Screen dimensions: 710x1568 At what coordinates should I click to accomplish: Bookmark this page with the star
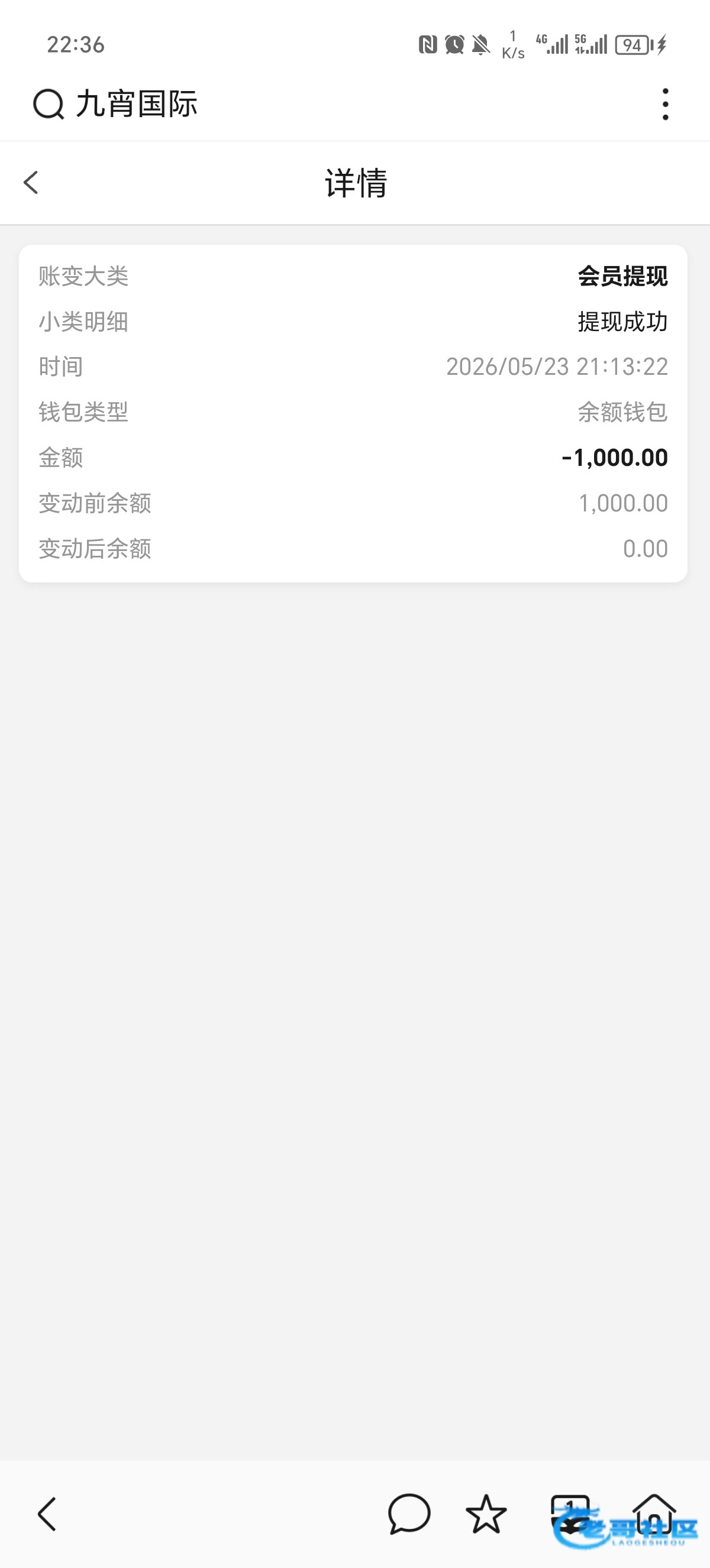(486, 1513)
